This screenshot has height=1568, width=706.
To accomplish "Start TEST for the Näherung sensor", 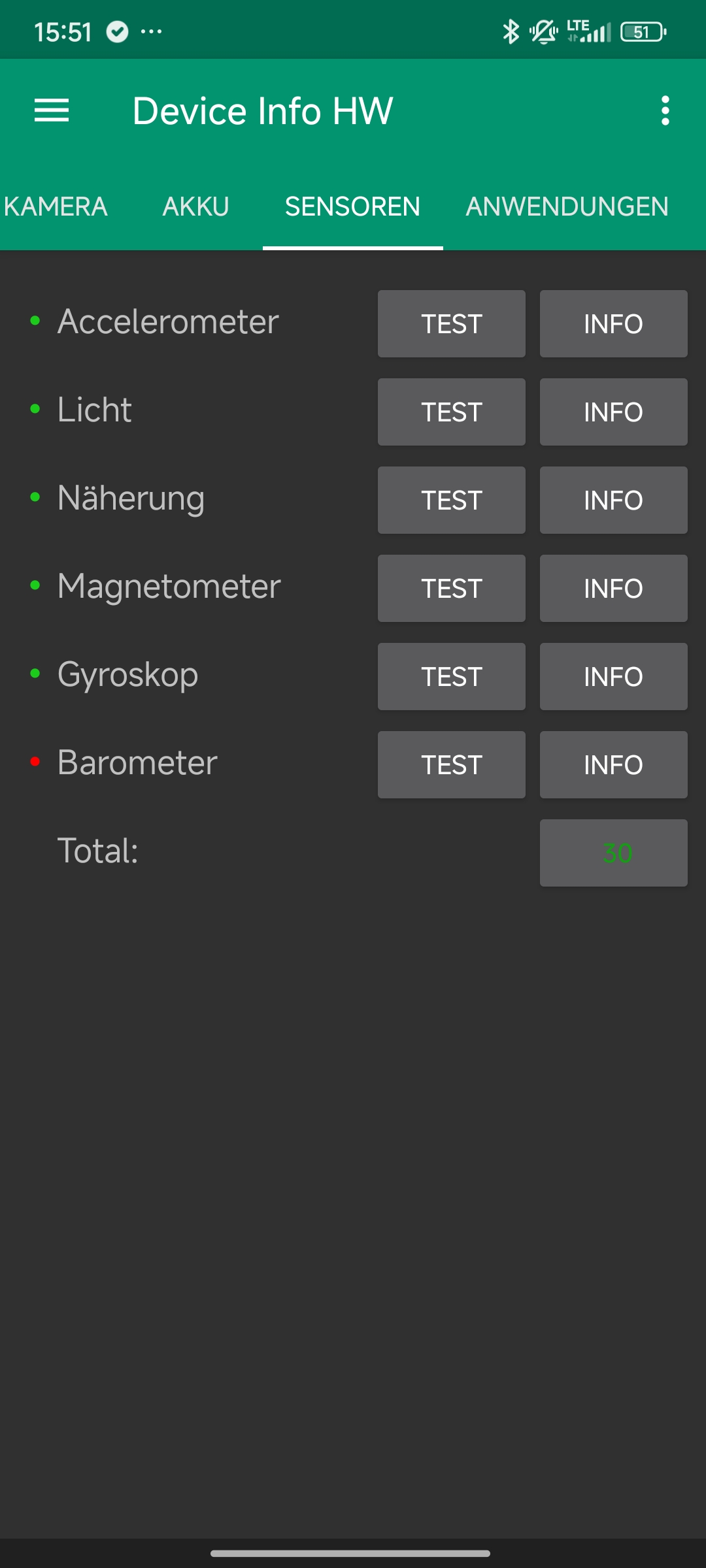I will (452, 500).
